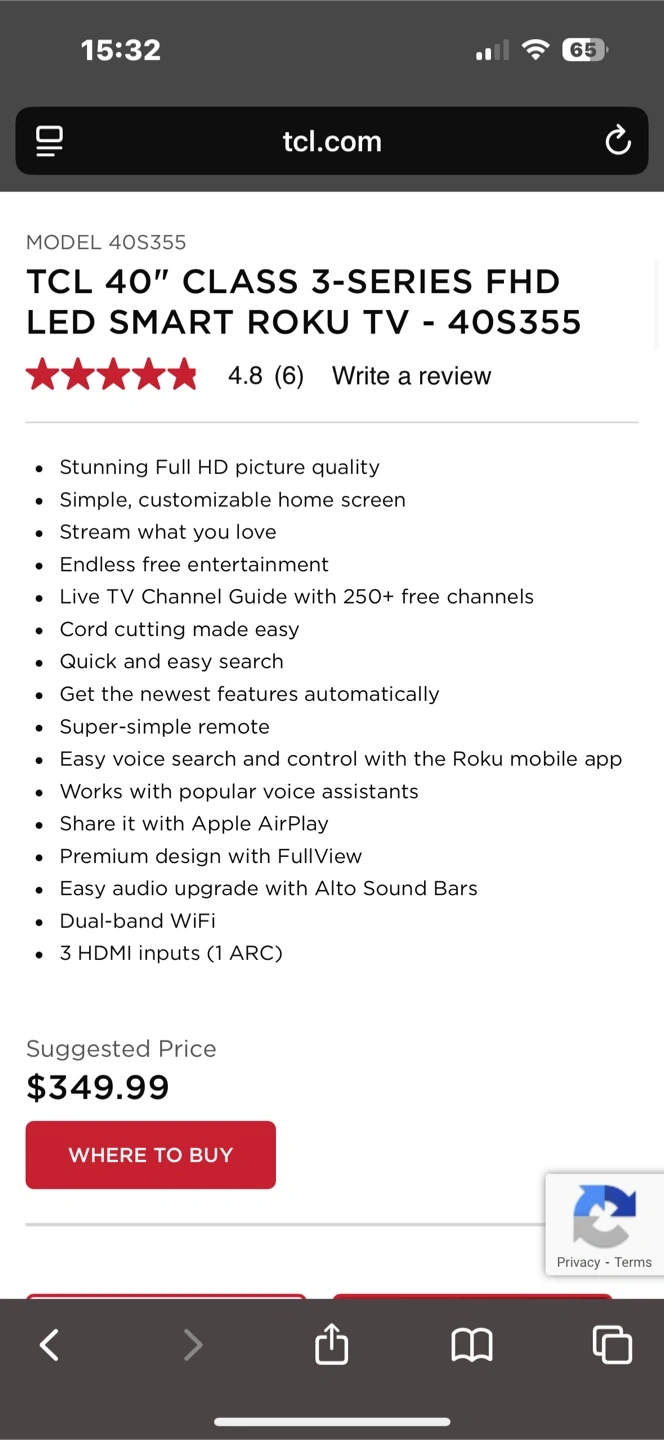Open the Write a review link
This screenshot has width=664, height=1440.
pos(411,376)
